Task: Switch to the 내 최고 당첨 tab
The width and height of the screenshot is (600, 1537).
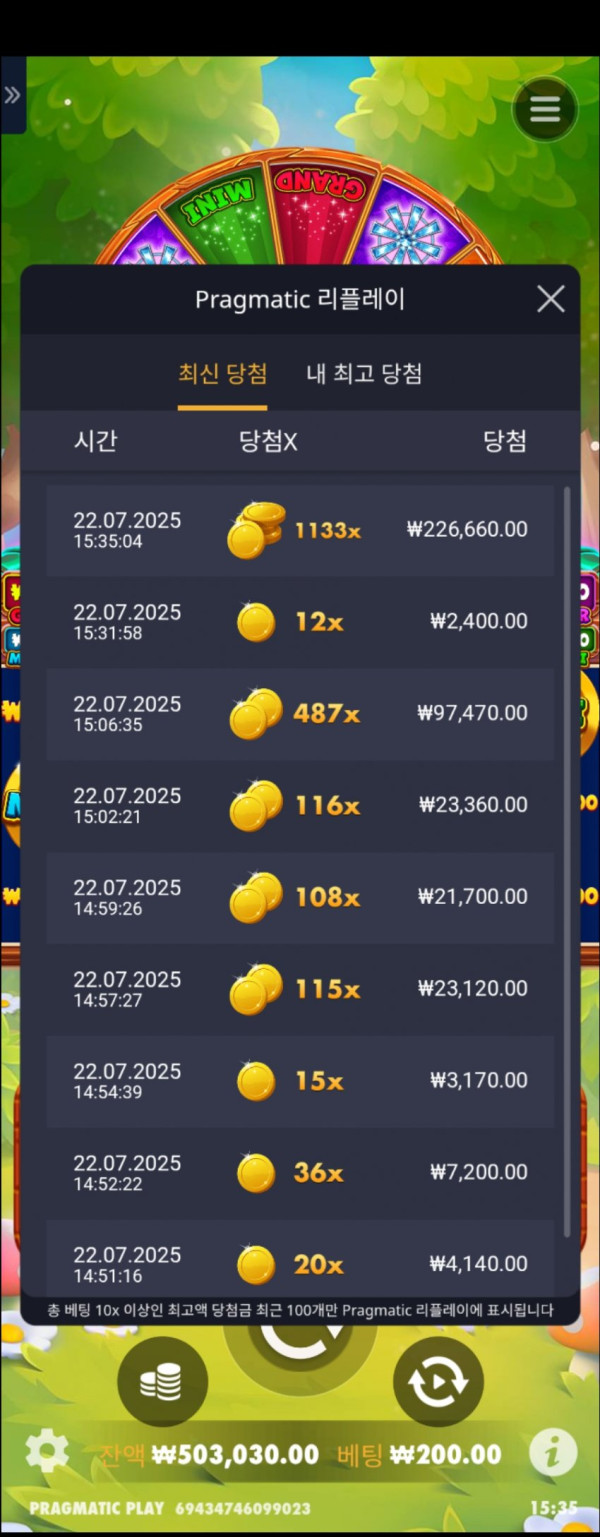Action: click(364, 374)
